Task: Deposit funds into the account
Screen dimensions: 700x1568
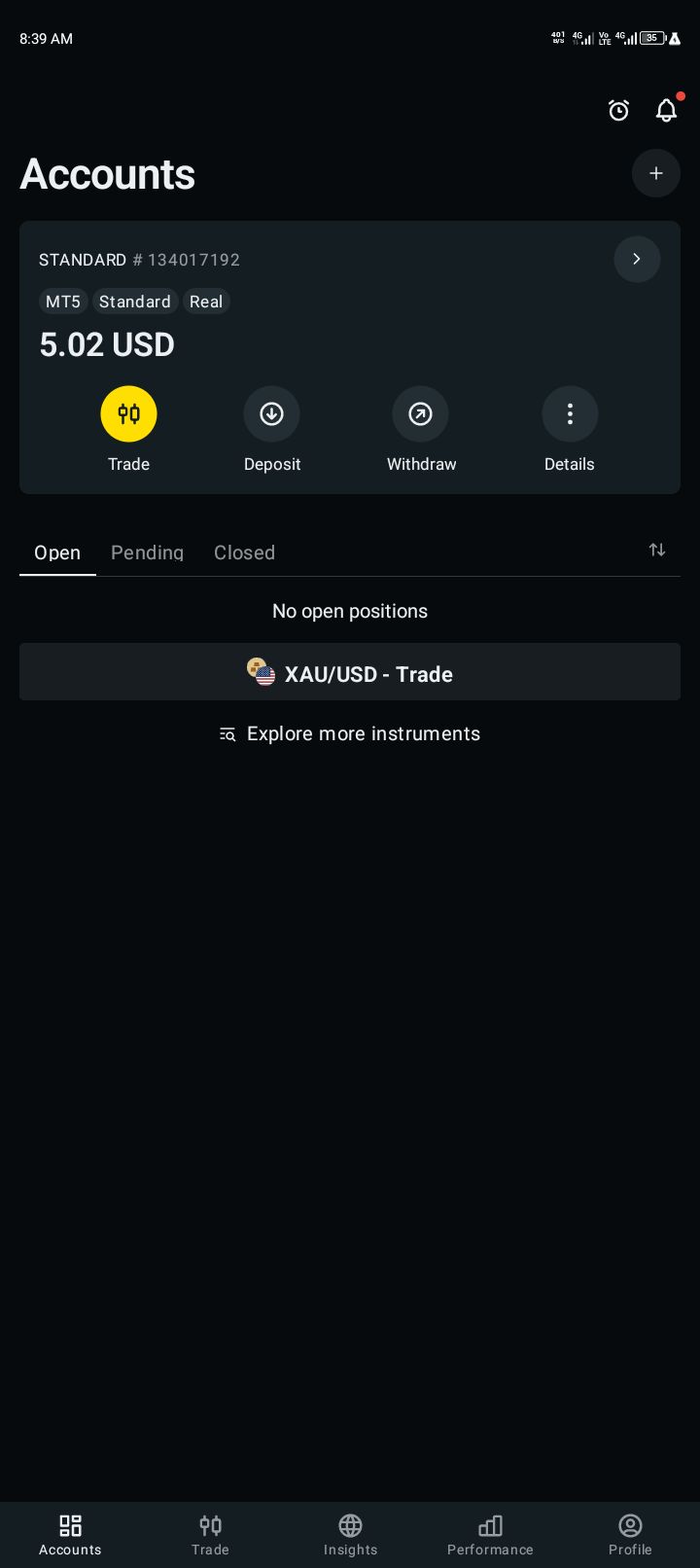Action: (x=271, y=414)
